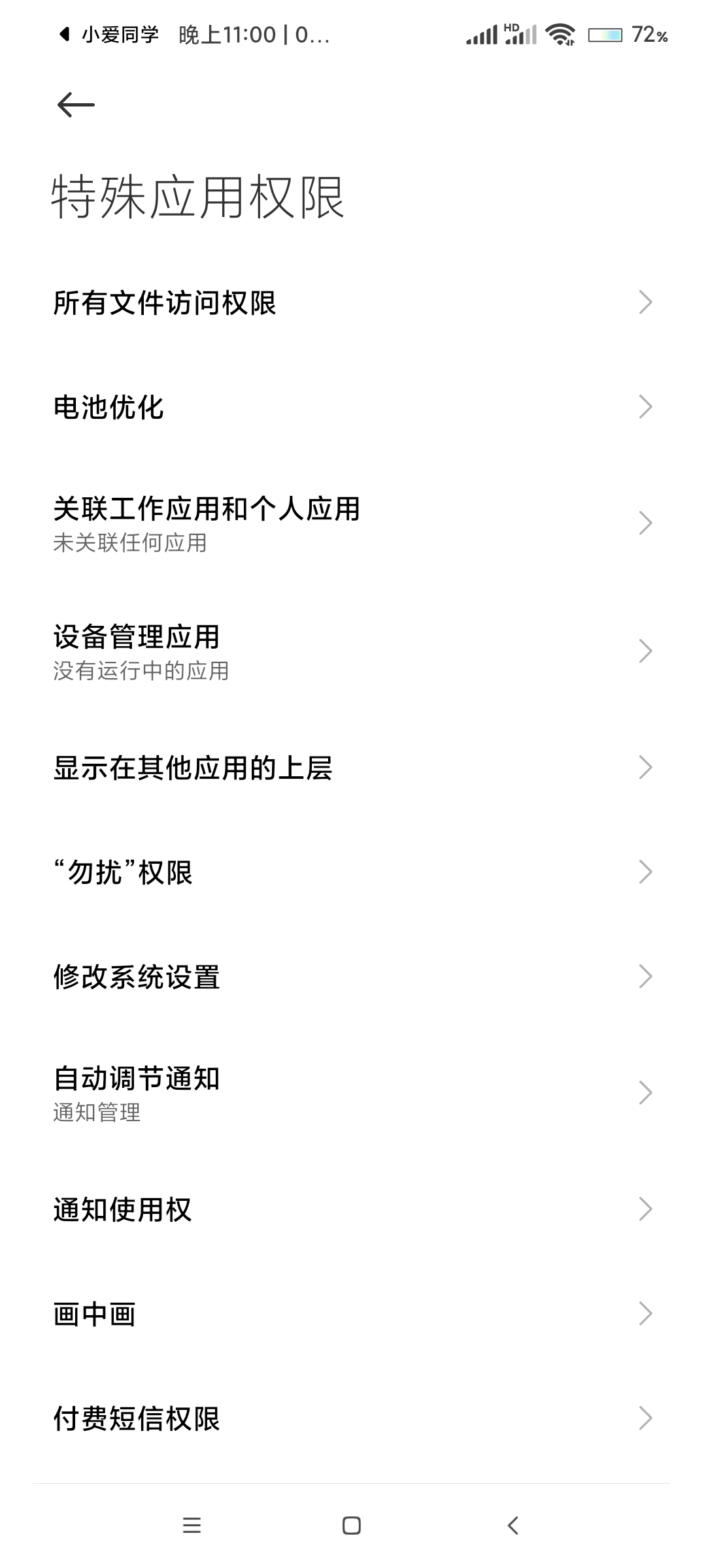
Task: Open 画中画 permission list
Action: [353, 1314]
